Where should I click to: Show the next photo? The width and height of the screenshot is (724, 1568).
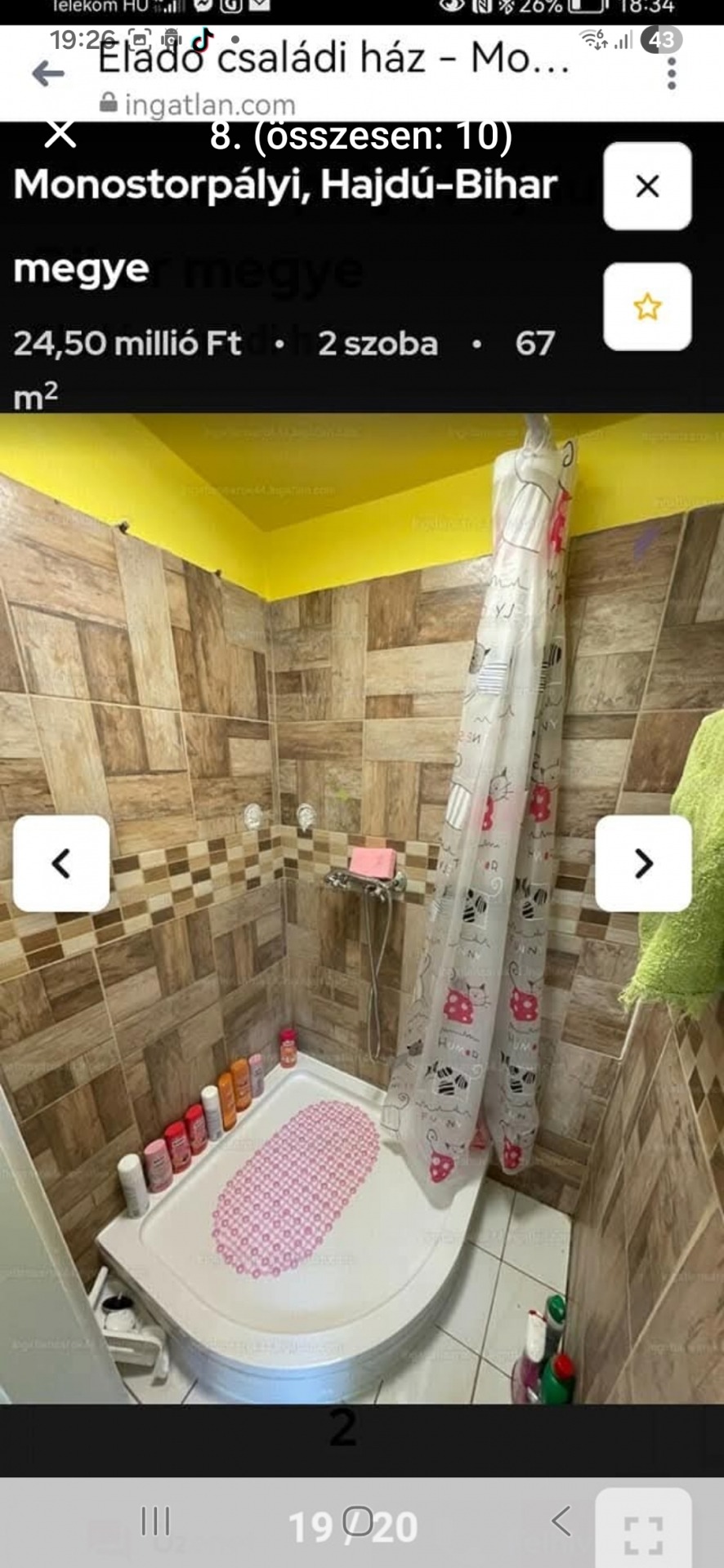click(x=644, y=863)
